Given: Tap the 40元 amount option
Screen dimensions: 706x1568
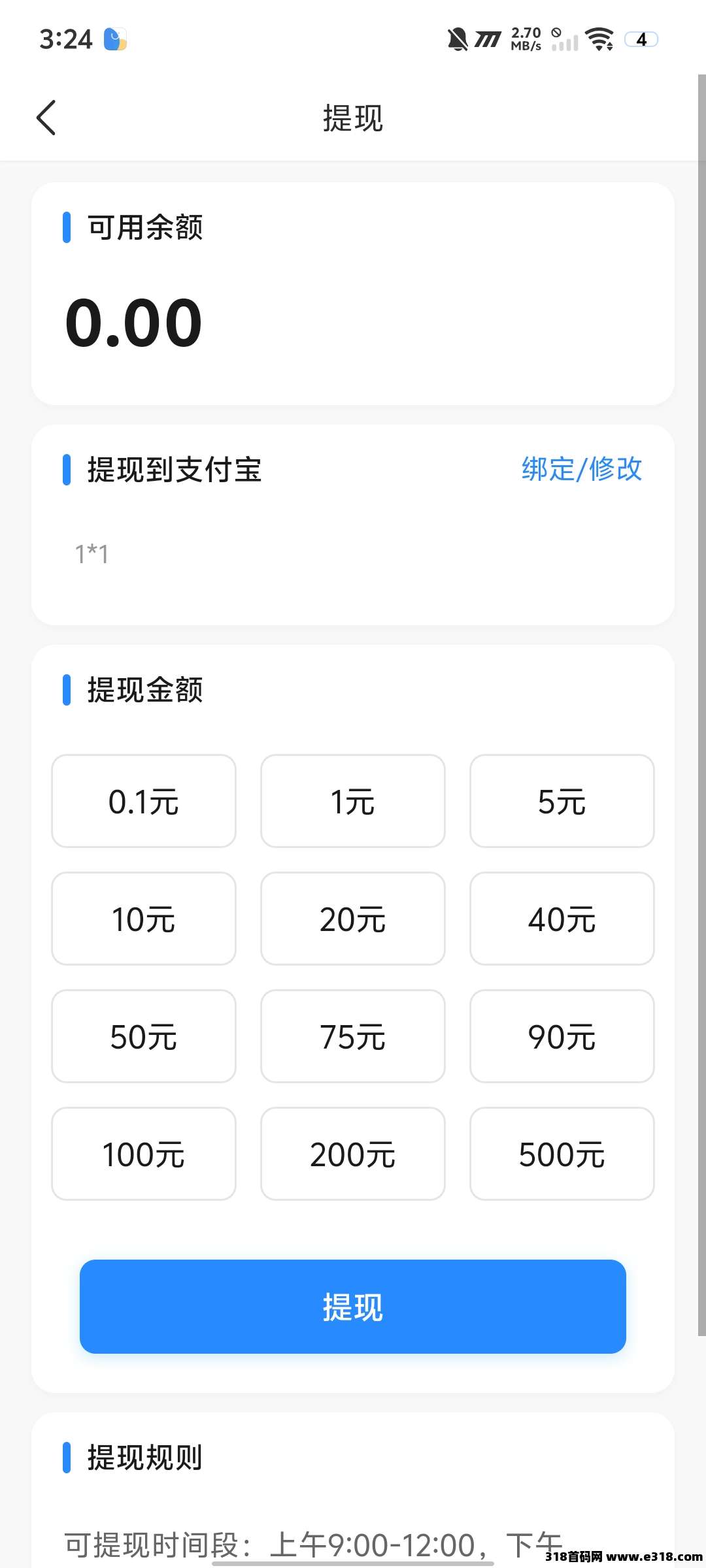Looking at the screenshot, I should click(x=562, y=919).
